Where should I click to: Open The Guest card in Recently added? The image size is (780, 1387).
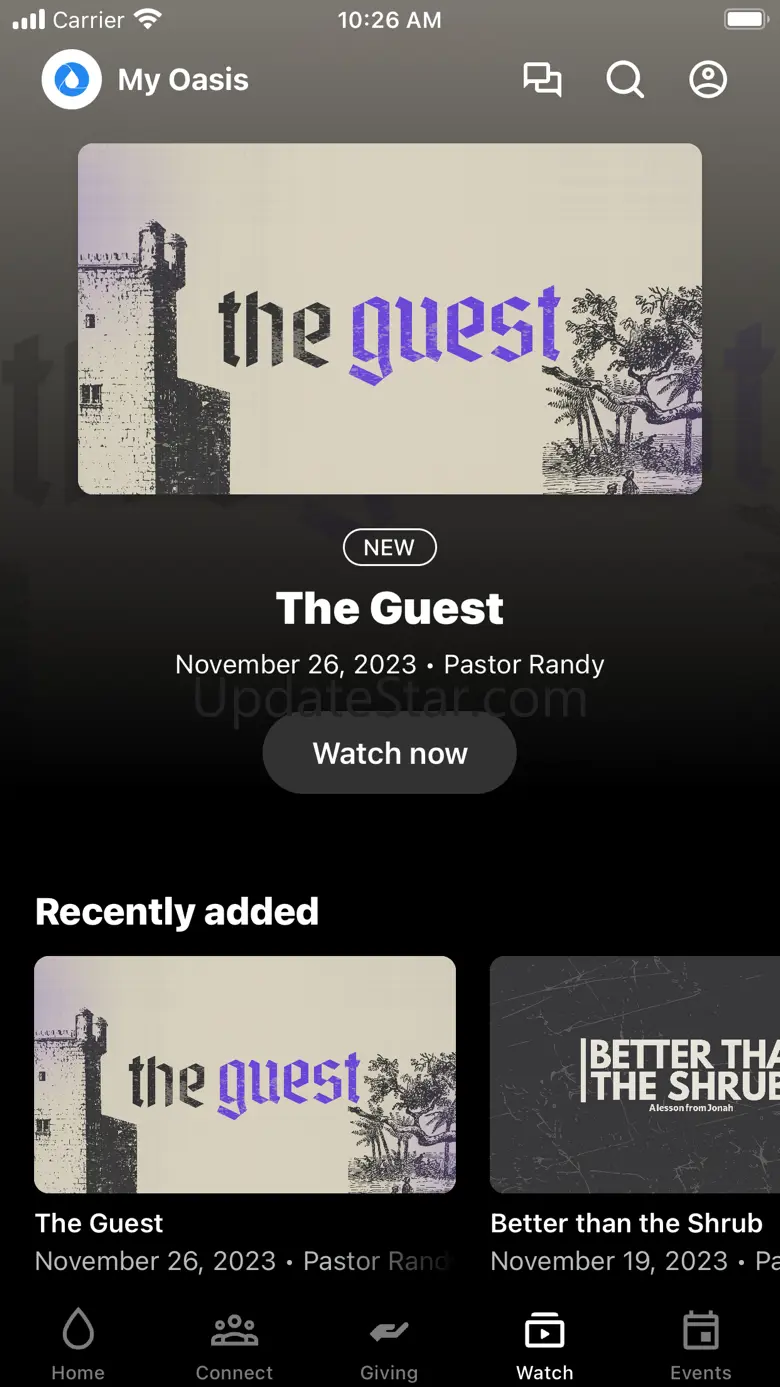tap(245, 1075)
